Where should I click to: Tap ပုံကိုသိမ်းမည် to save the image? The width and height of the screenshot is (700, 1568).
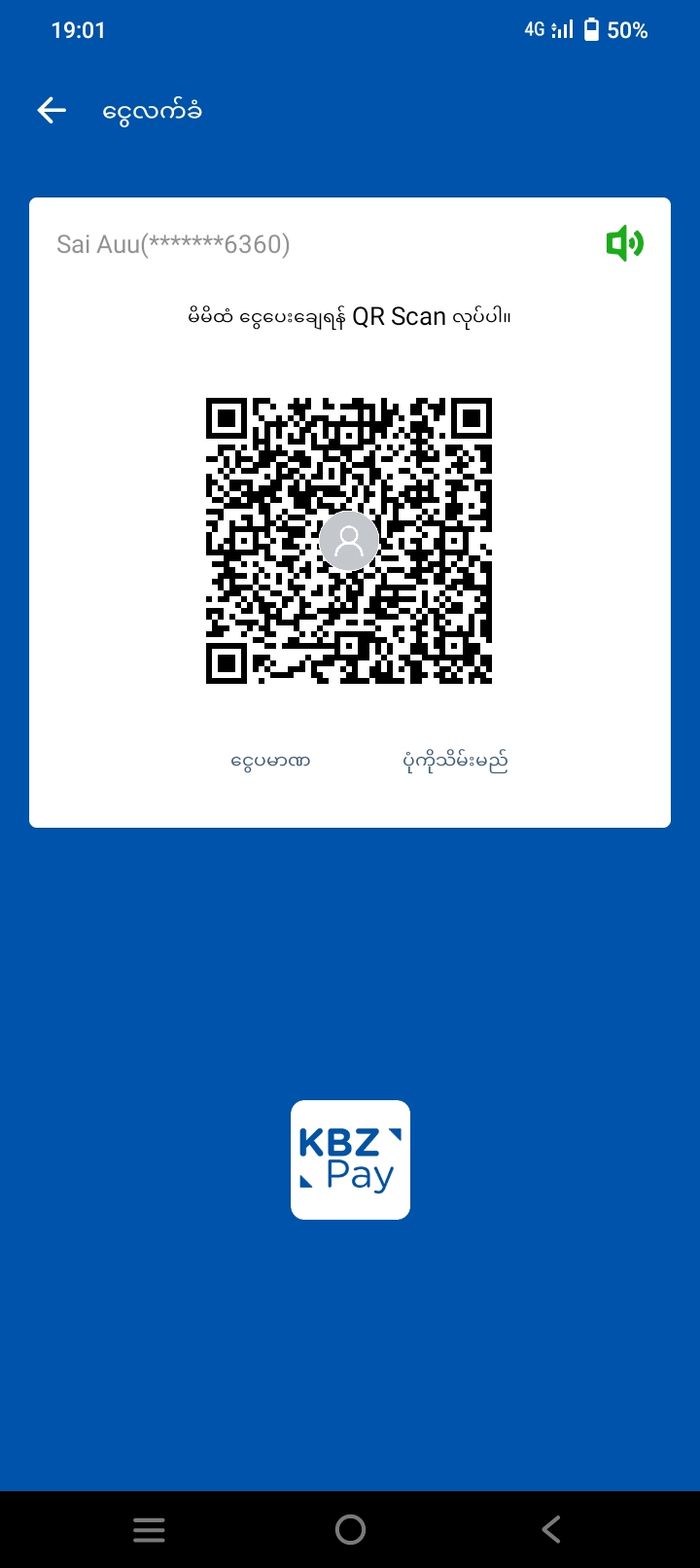(x=455, y=761)
